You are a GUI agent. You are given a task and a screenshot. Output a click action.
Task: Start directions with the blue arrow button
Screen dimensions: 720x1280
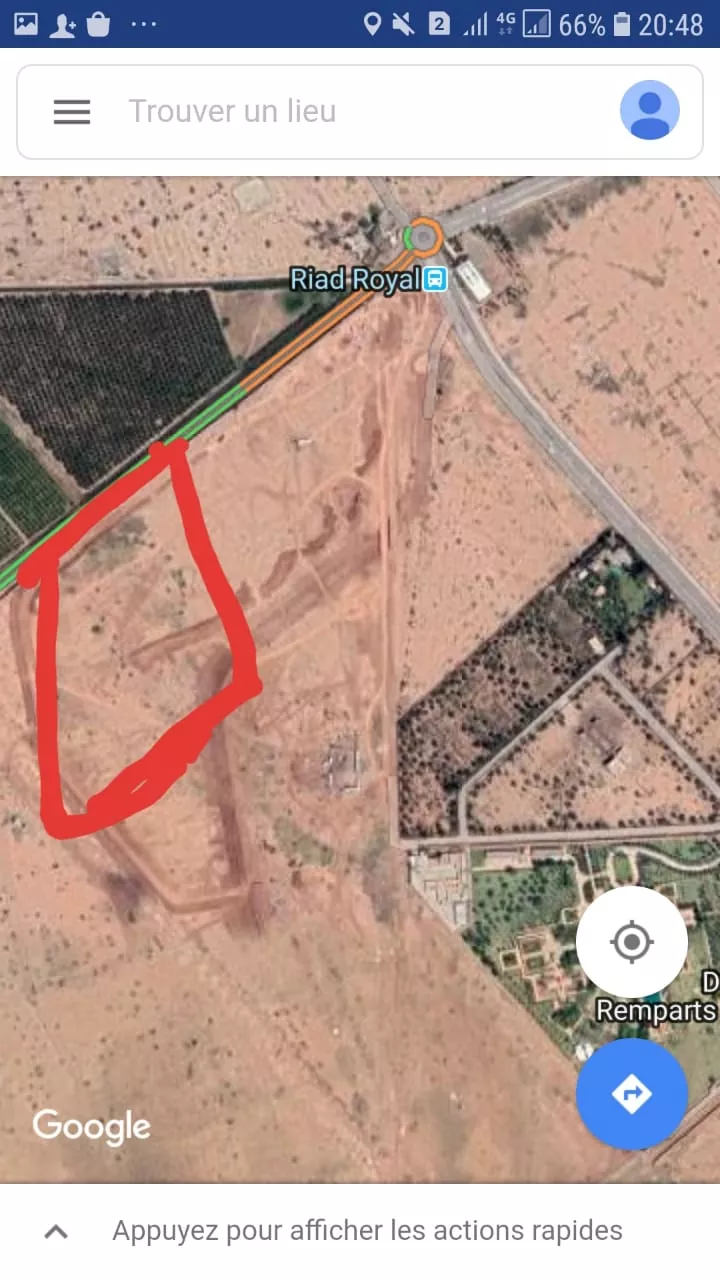(631, 1094)
